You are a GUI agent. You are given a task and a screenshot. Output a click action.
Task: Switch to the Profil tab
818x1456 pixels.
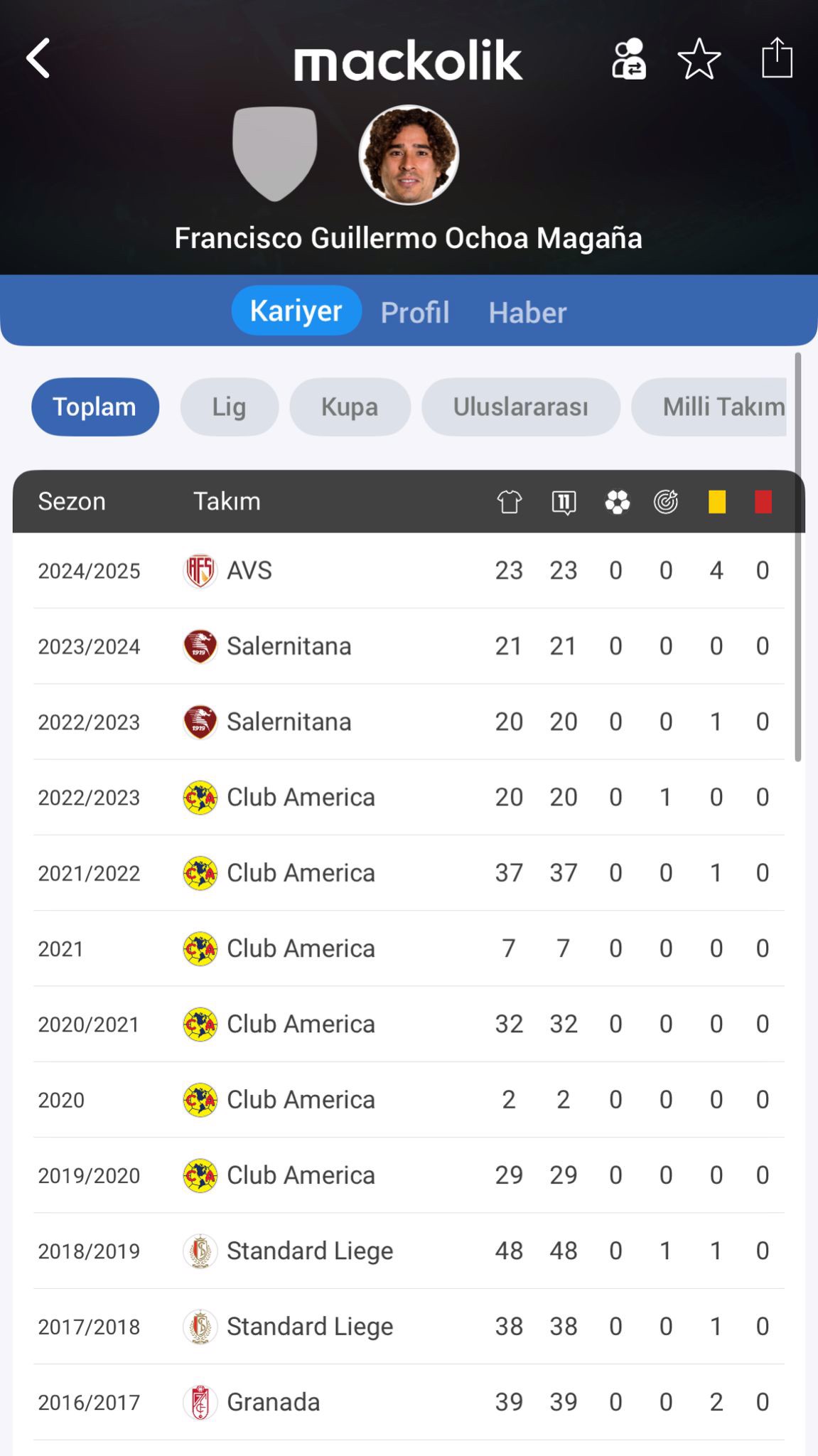[415, 312]
